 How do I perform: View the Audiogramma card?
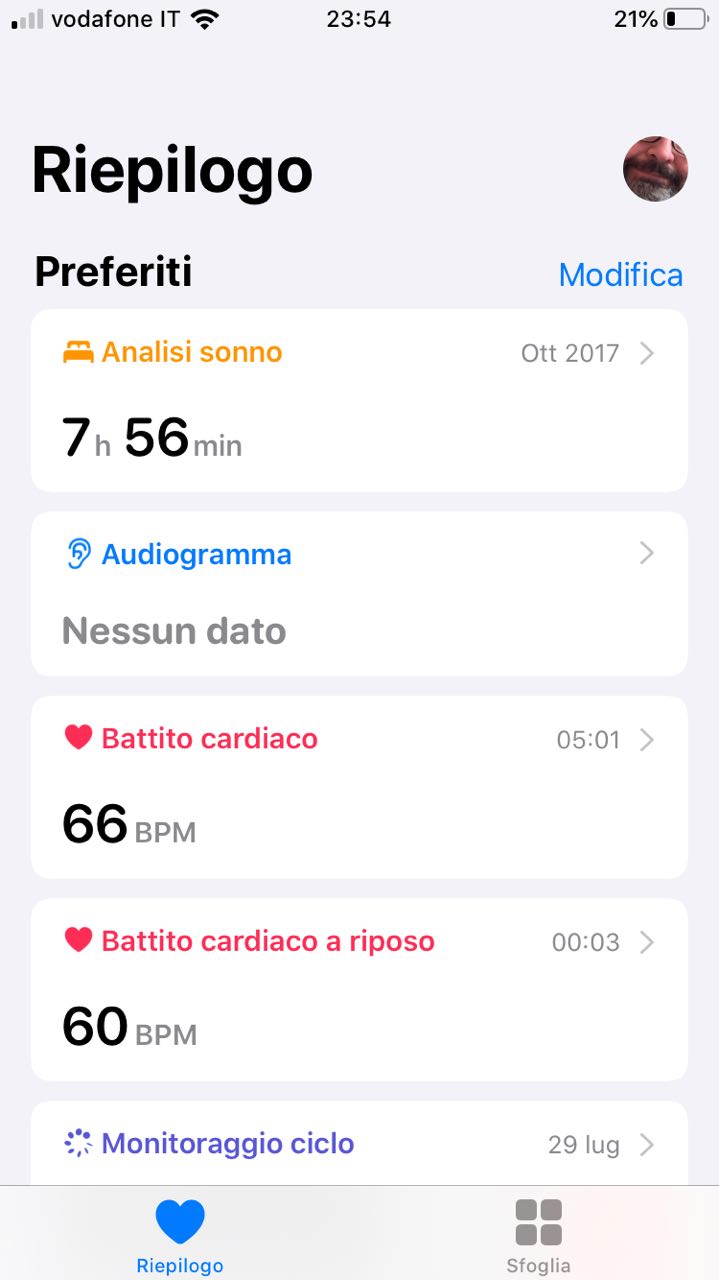(359, 594)
